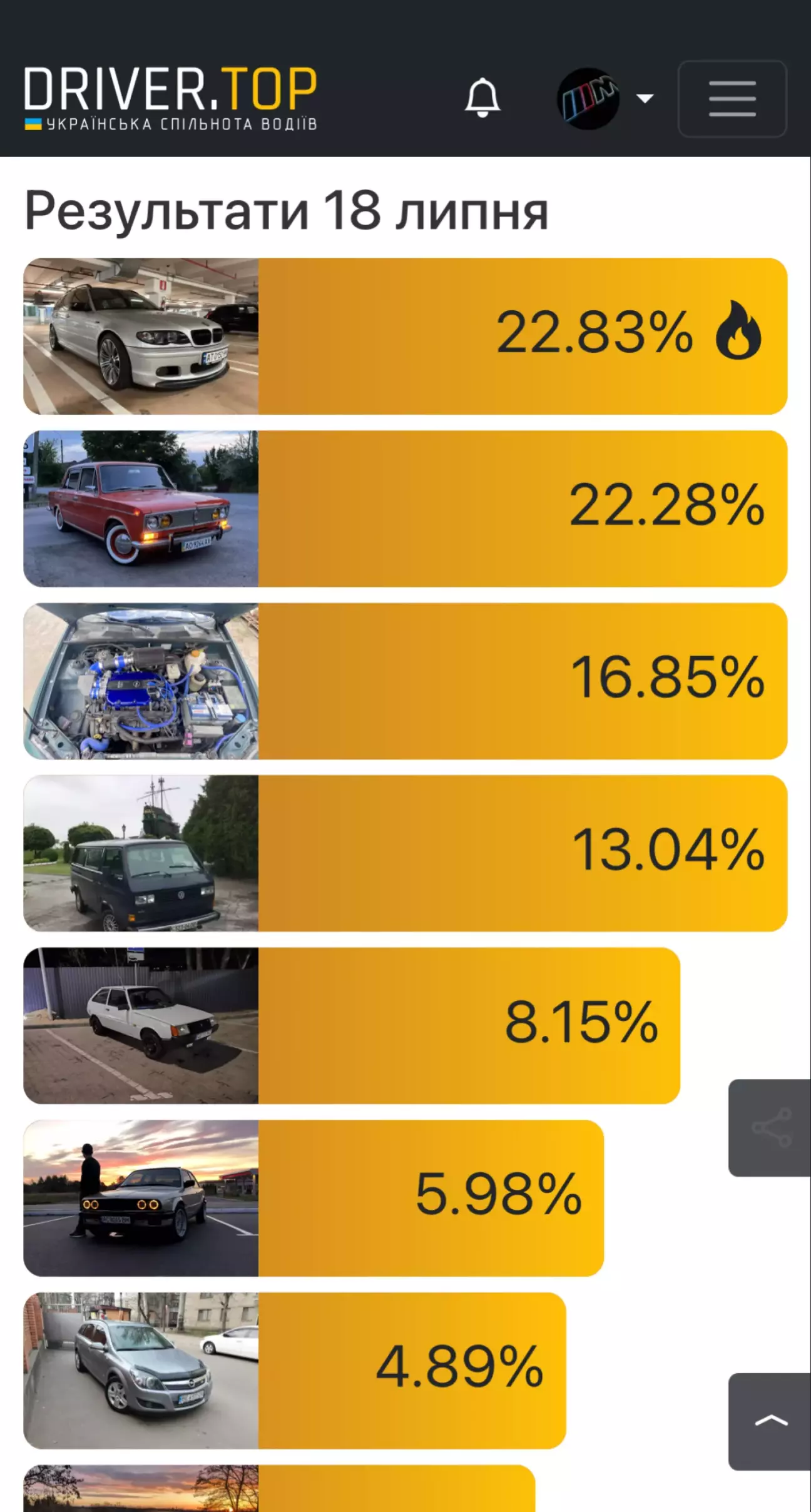
Task: Tap the floating share button
Action: [x=770, y=1128]
